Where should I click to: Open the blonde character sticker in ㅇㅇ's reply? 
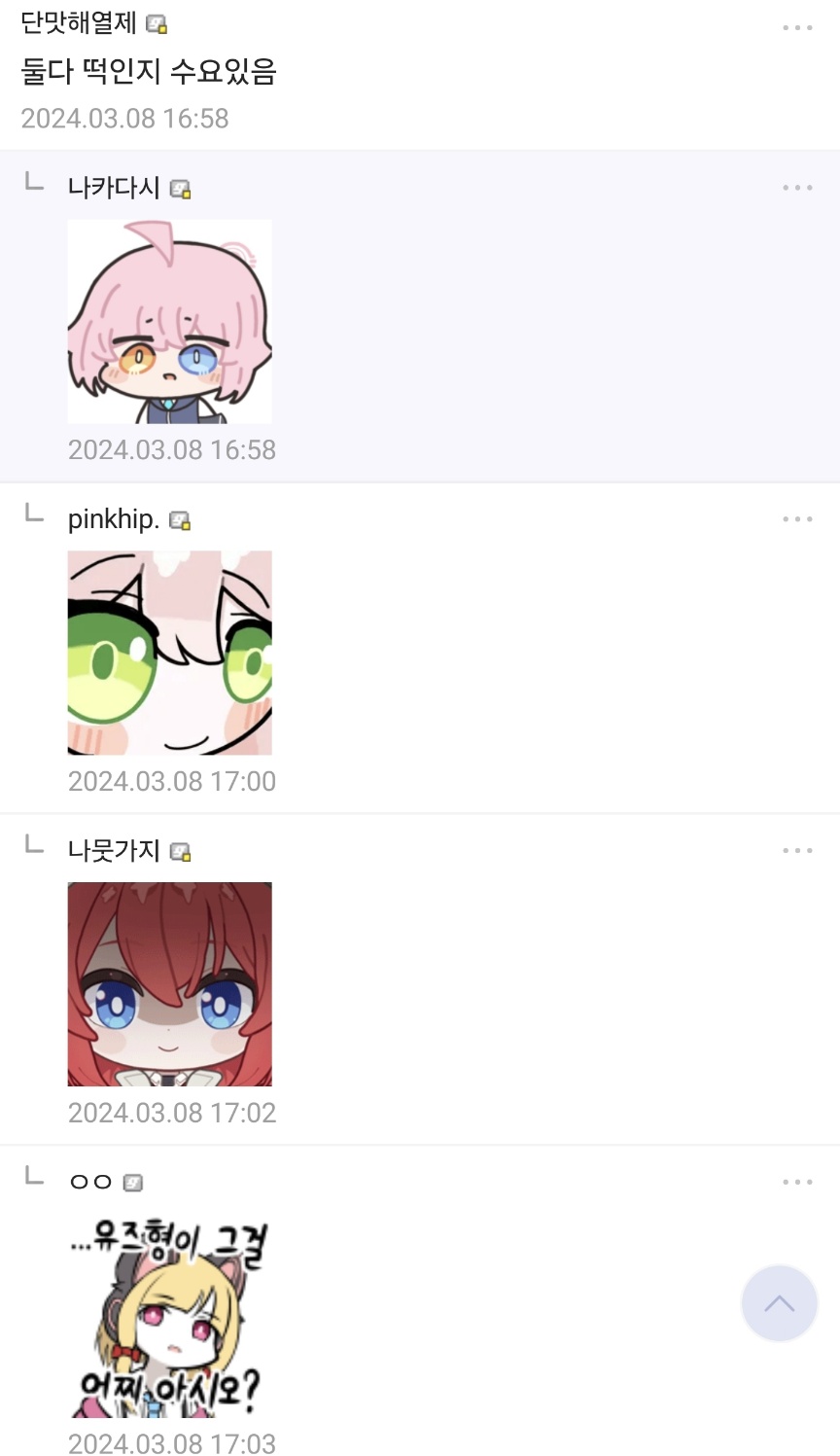click(169, 1318)
